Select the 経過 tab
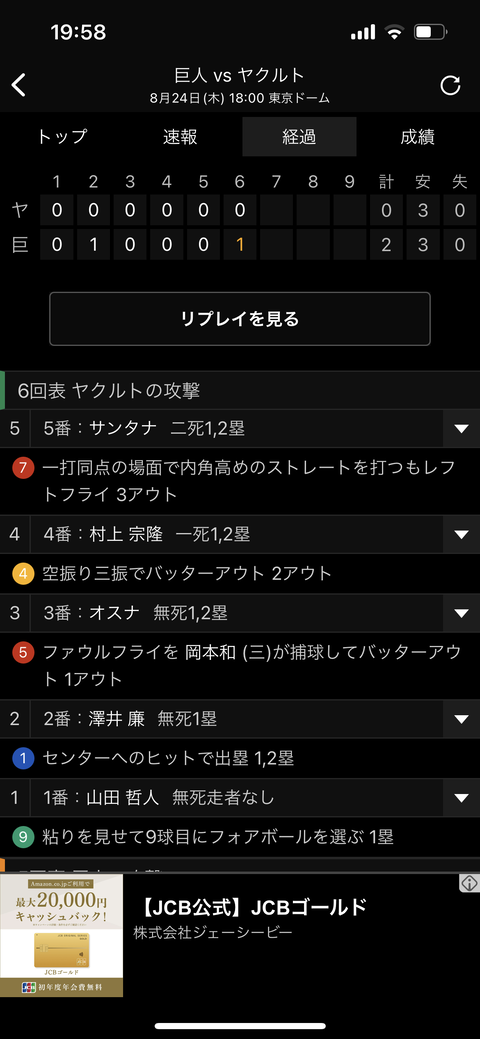The image size is (480, 1039). [x=299, y=137]
